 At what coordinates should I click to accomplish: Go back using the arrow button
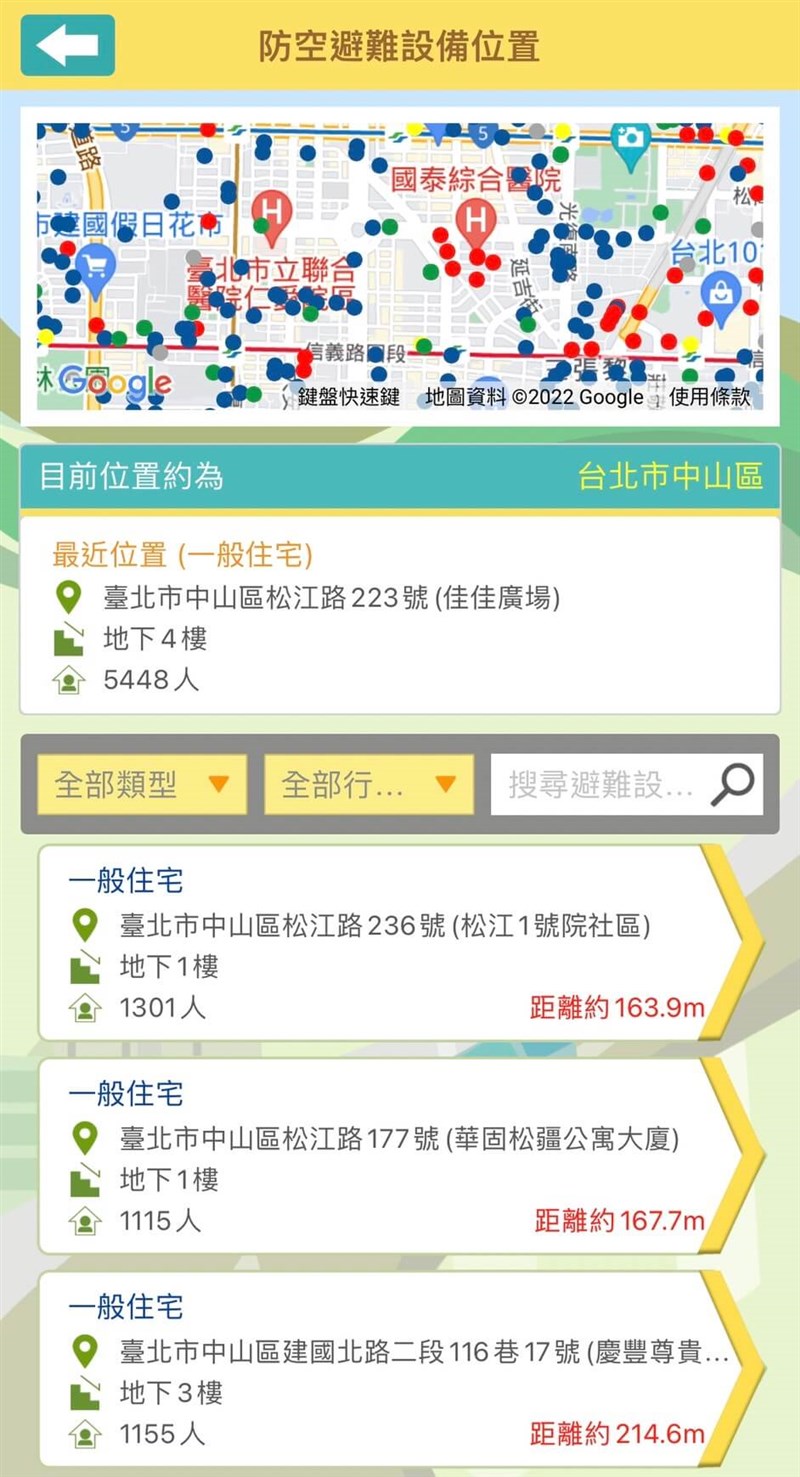point(68,45)
